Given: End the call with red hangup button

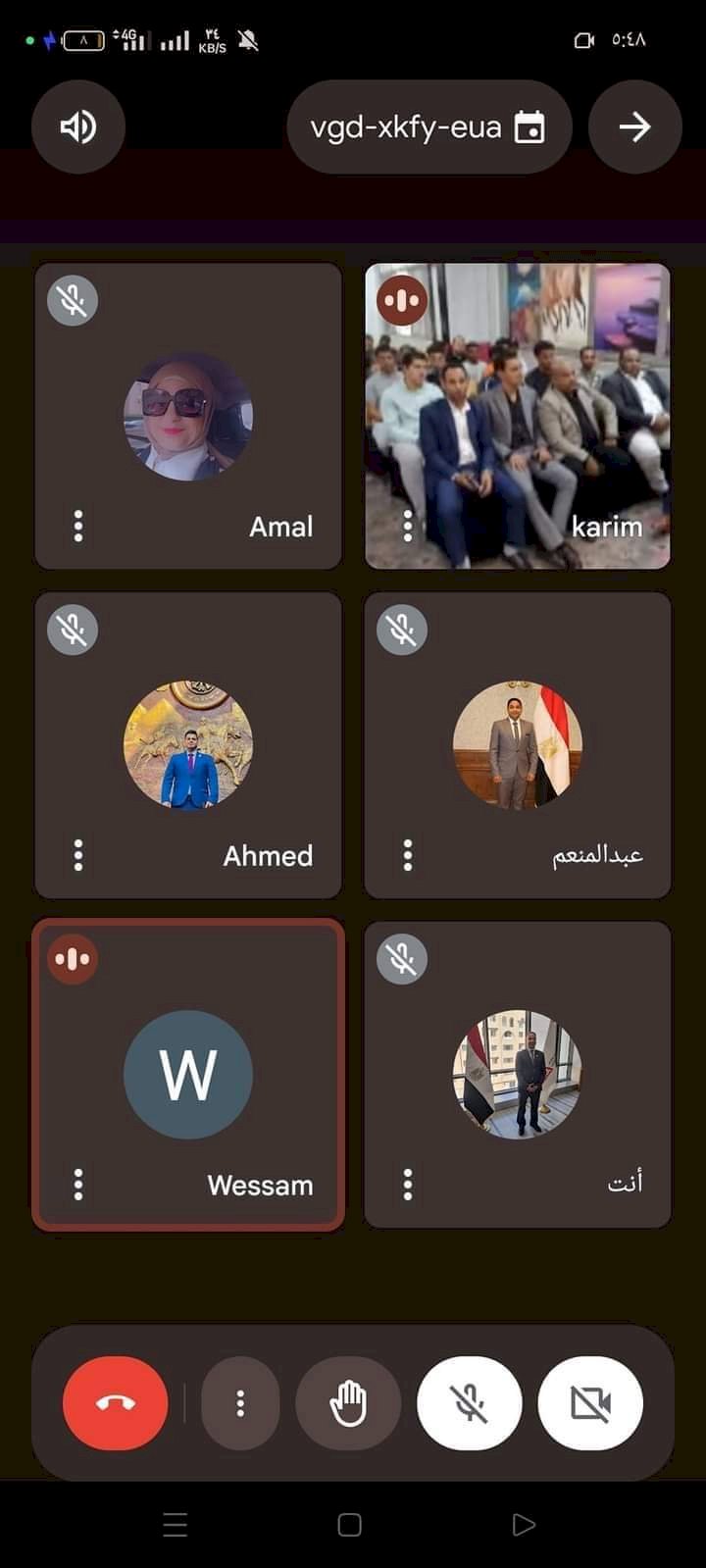Looking at the screenshot, I should 116,1403.
